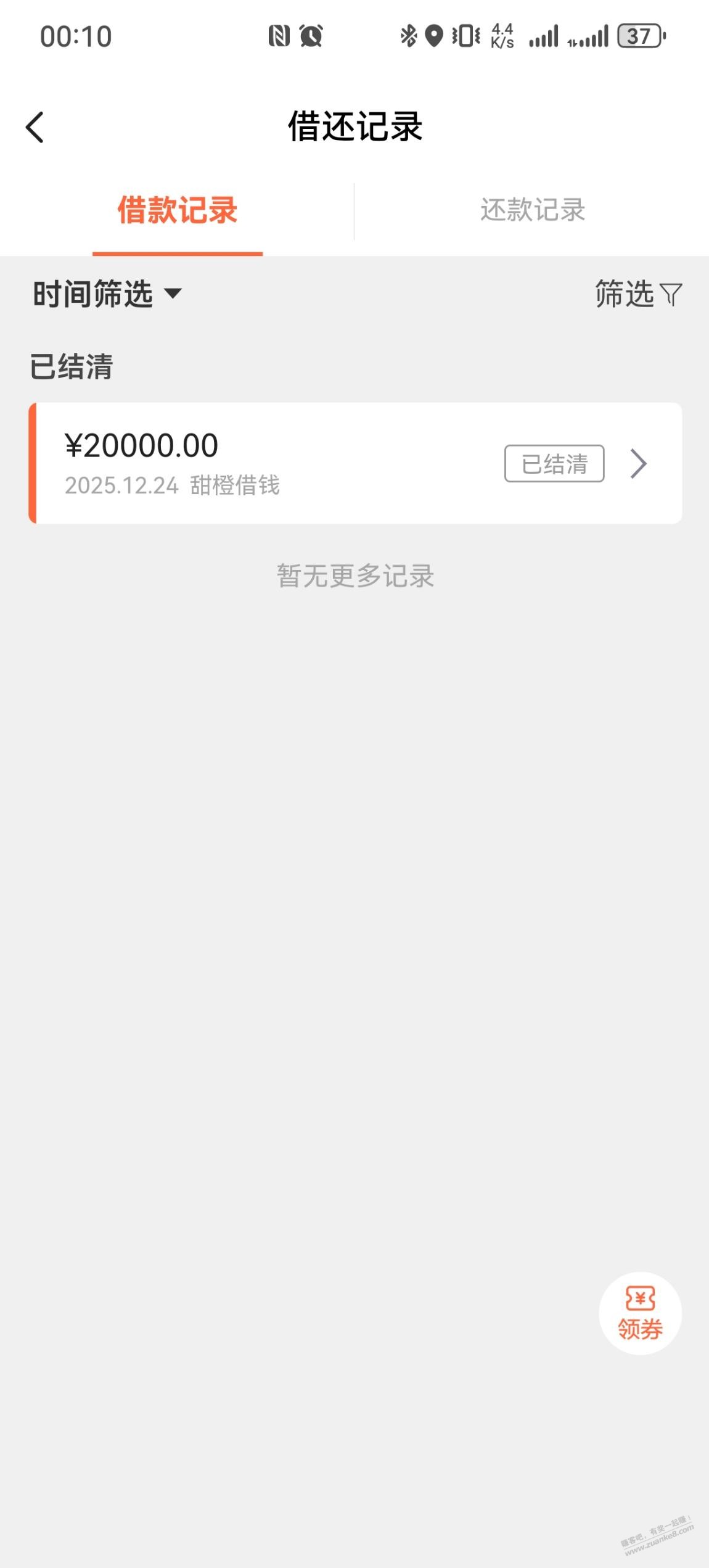Open the ¥20000.00 甜橙借钱 loan record

pyautogui.click(x=355, y=463)
